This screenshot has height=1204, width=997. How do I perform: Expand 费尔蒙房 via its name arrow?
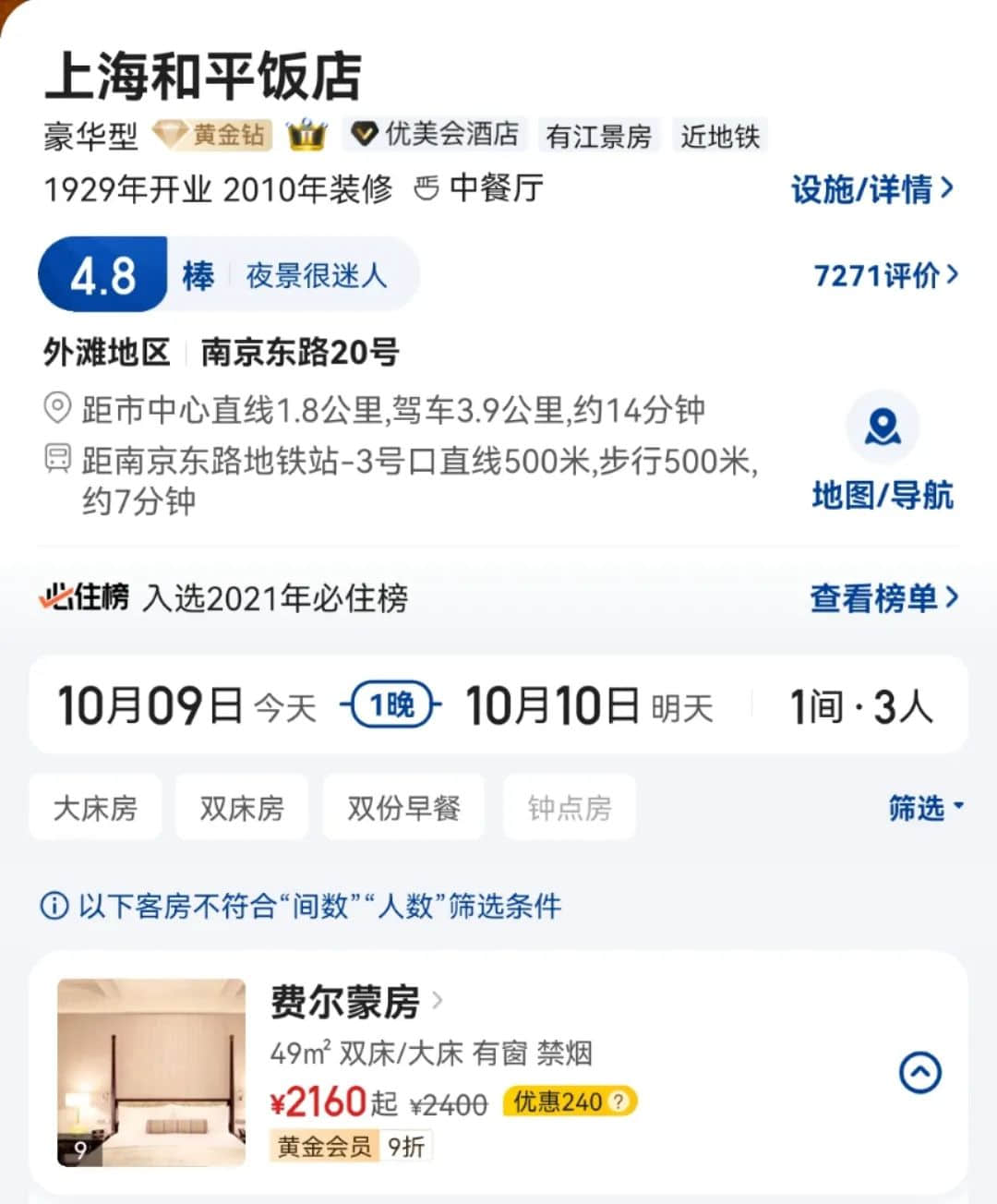[x=437, y=1000]
